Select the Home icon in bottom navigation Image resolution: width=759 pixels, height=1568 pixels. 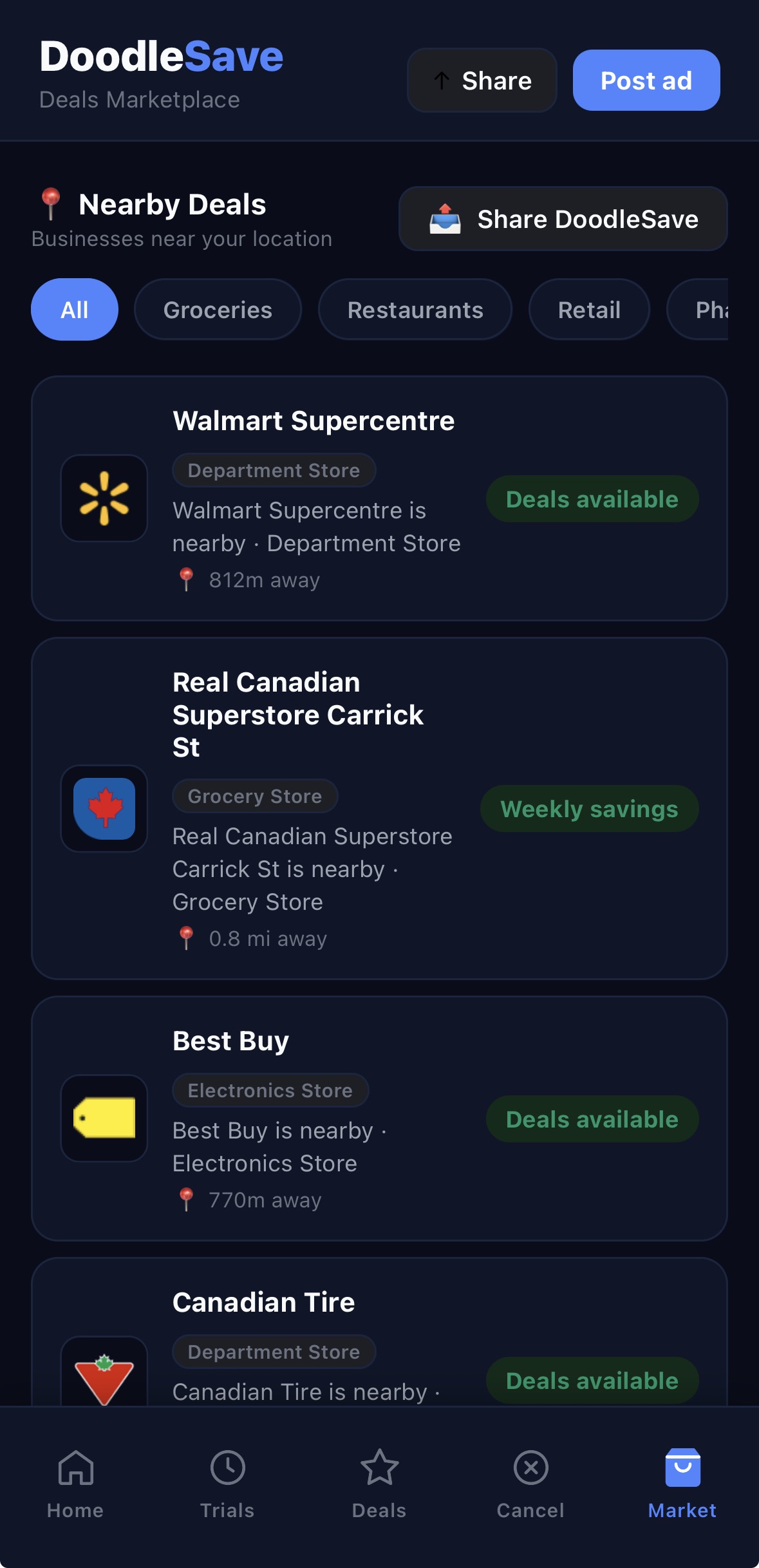(75, 1475)
